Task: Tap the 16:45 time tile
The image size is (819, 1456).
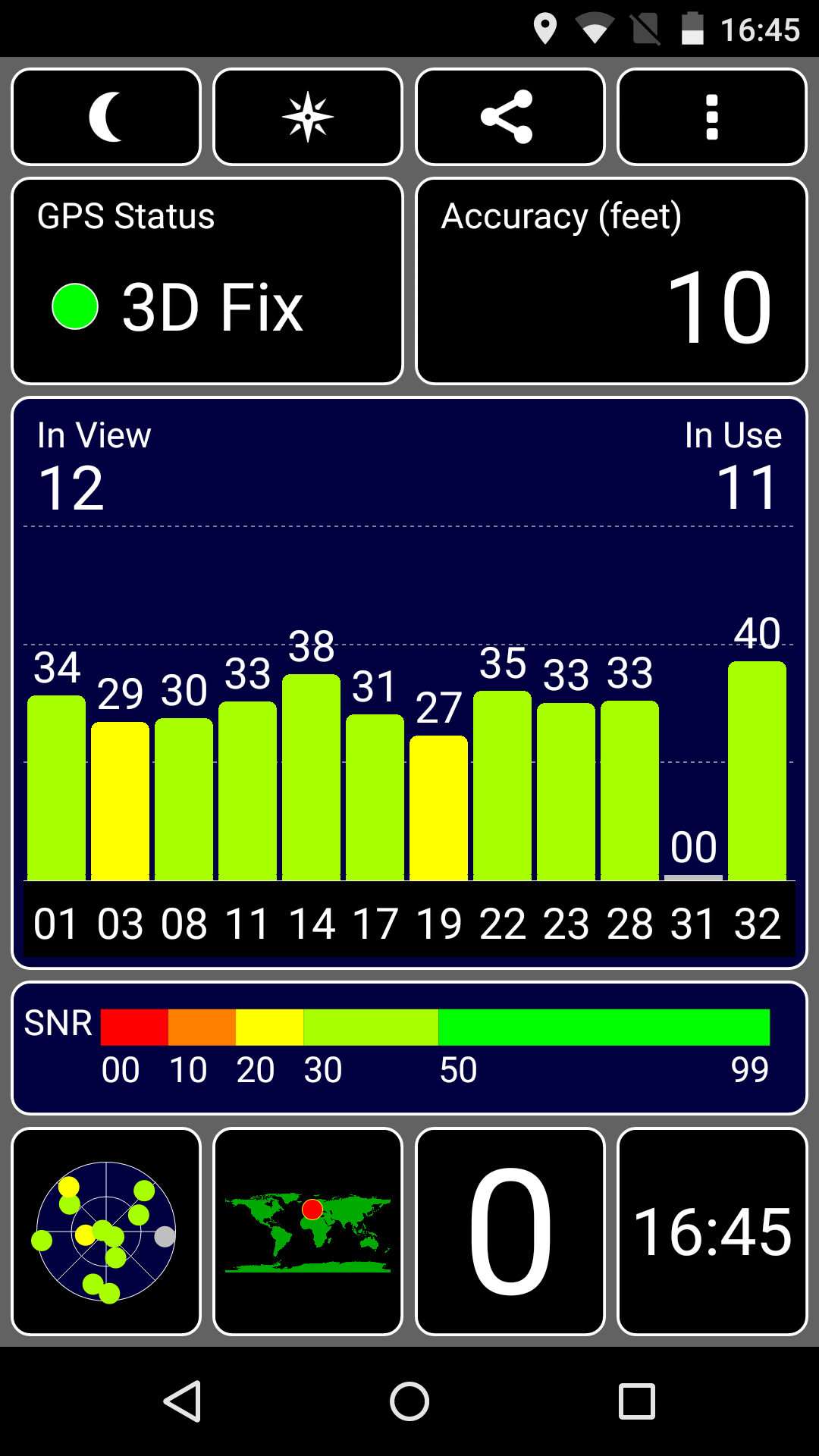Action: coord(712,1232)
